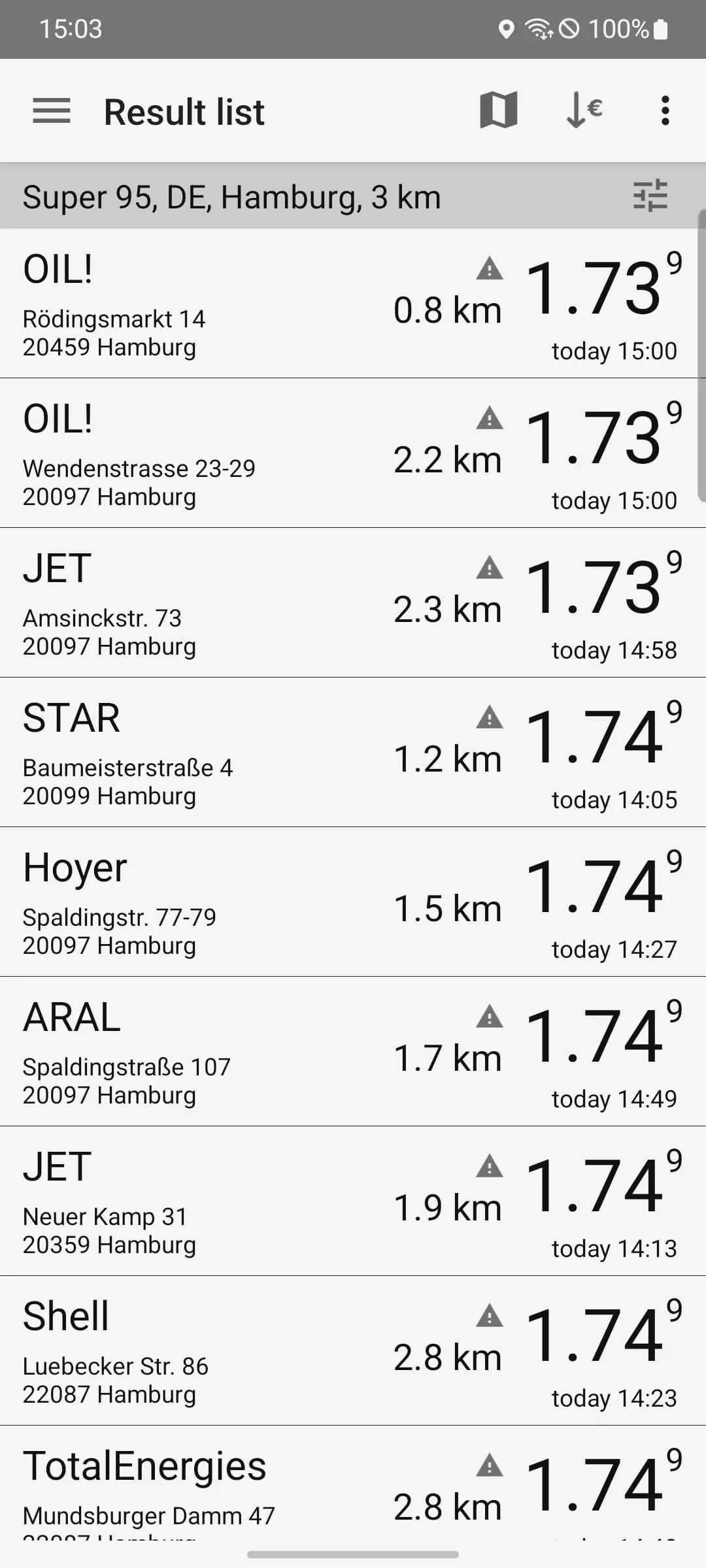The width and height of the screenshot is (706, 1568).
Task: Change the sort by price order
Action: (x=584, y=110)
